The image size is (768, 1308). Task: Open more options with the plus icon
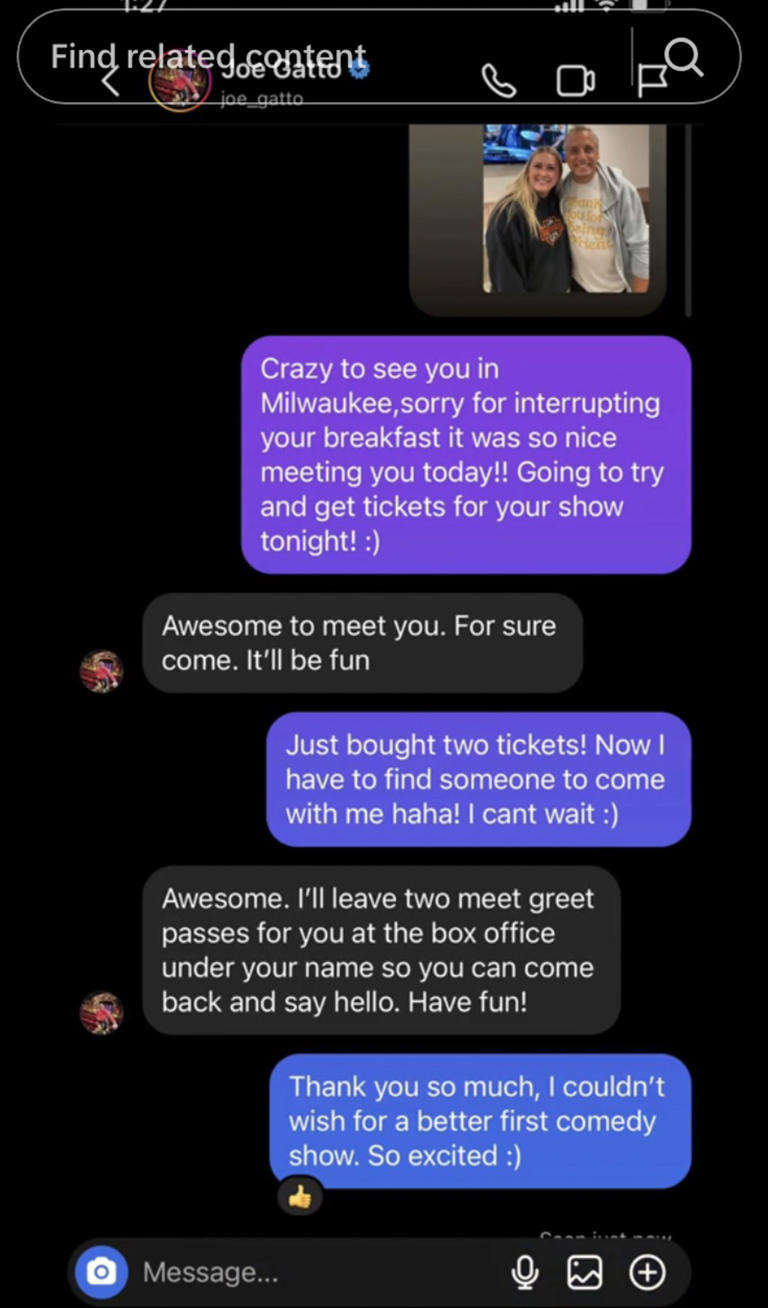point(647,1272)
